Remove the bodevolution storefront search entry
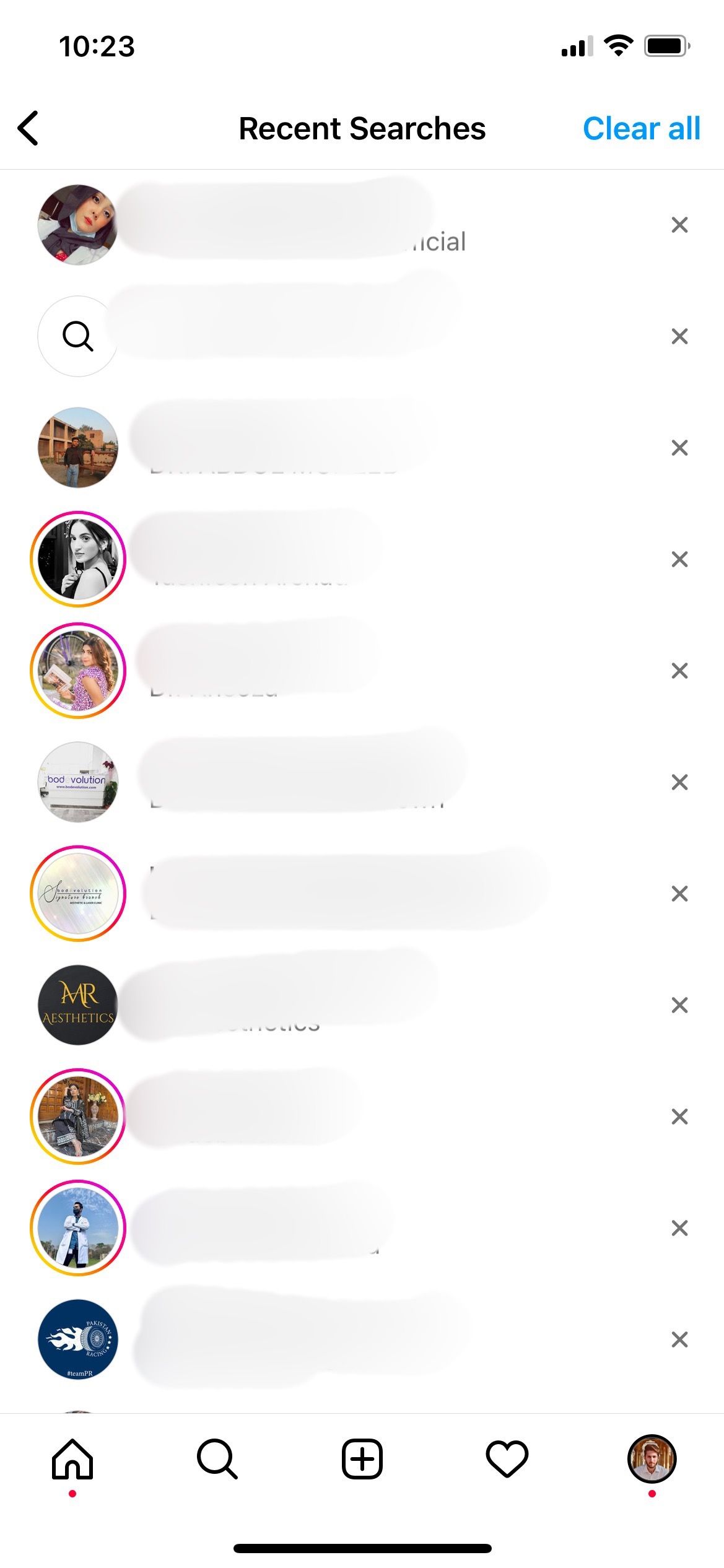The height and width of the screenshot is (1568, 724). (x=679, y=782)
